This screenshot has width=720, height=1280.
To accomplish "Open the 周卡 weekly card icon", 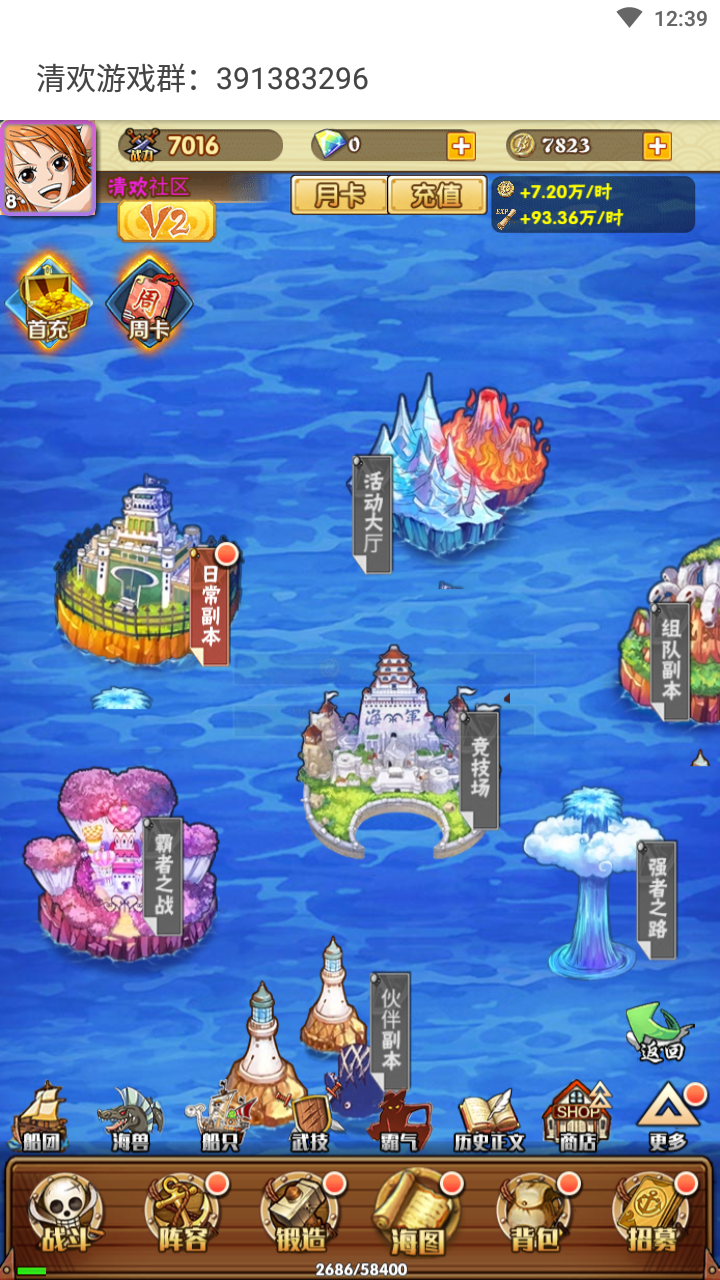I will click(x=147, y=300).
